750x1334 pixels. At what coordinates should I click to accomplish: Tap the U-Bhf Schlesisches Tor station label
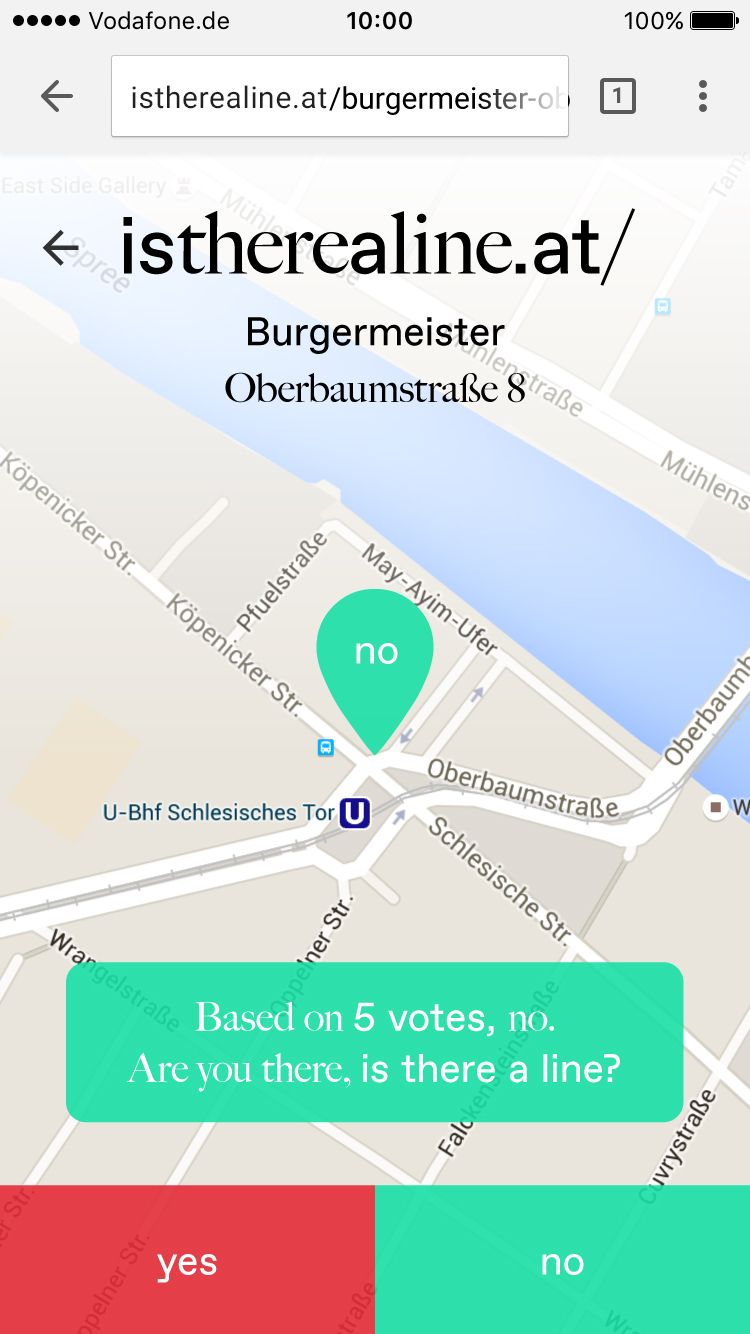pyautogui.click(x=220, y=813)
